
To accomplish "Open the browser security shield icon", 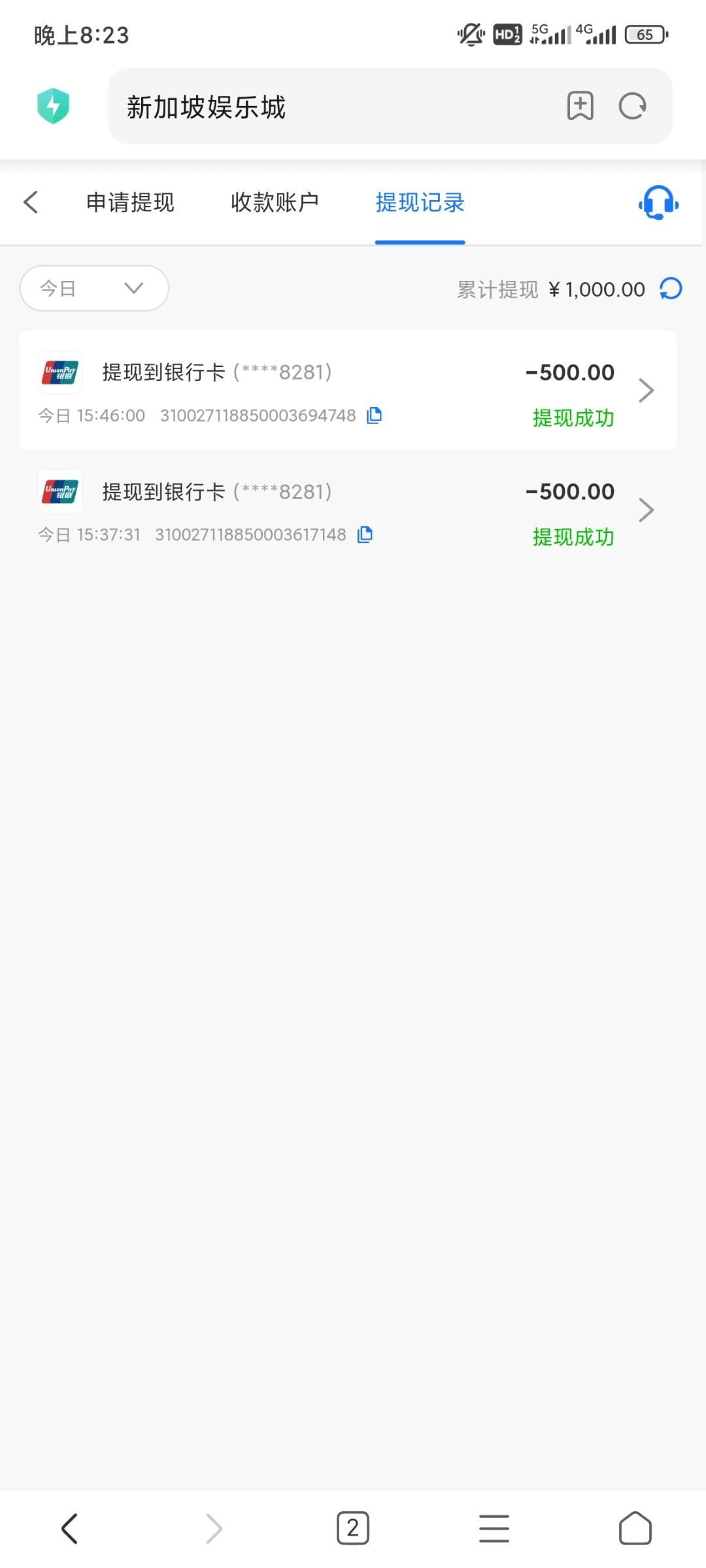I will tap(54, 106).
